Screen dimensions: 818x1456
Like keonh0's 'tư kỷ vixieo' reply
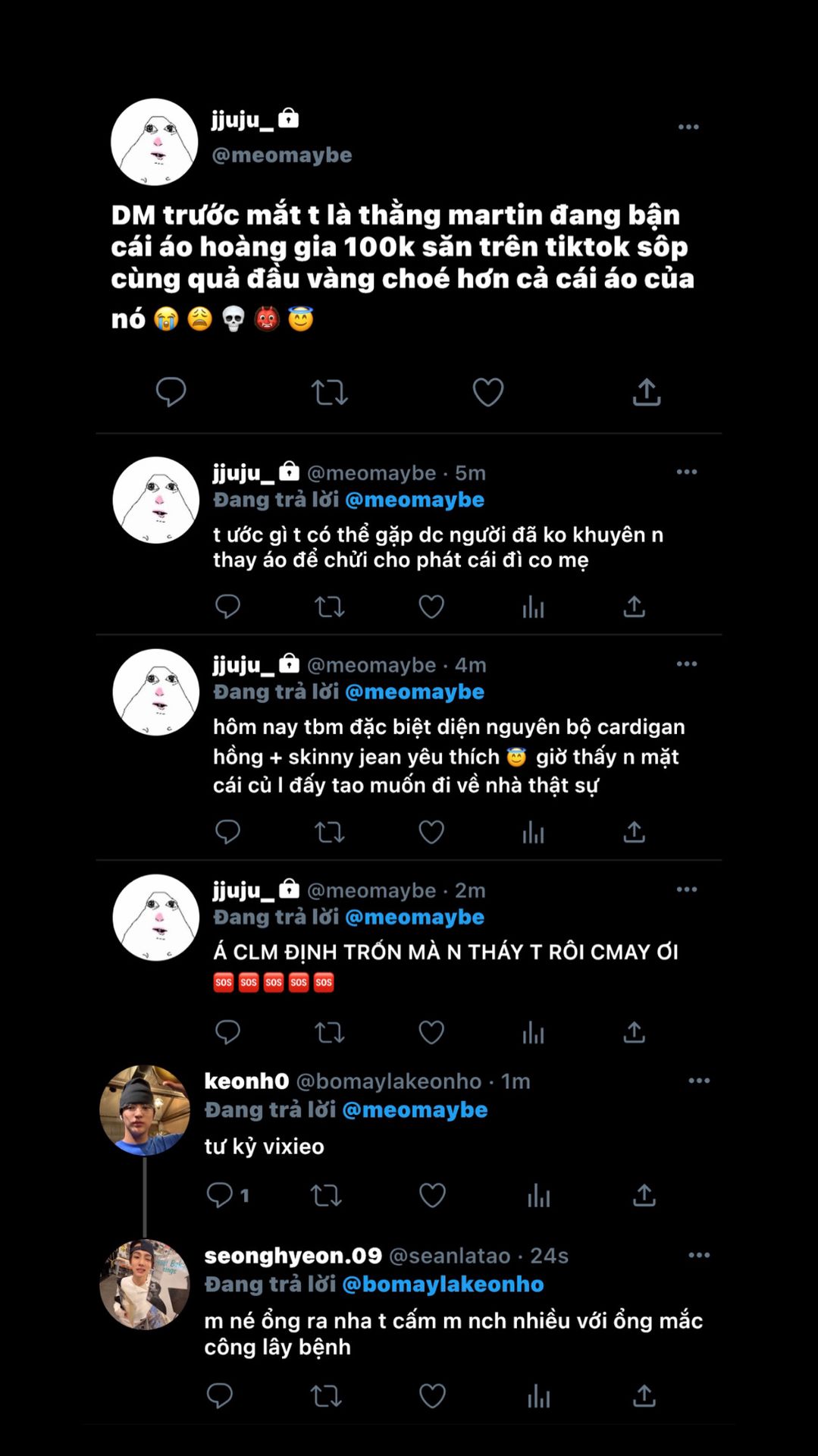(x=432, y=1196)
